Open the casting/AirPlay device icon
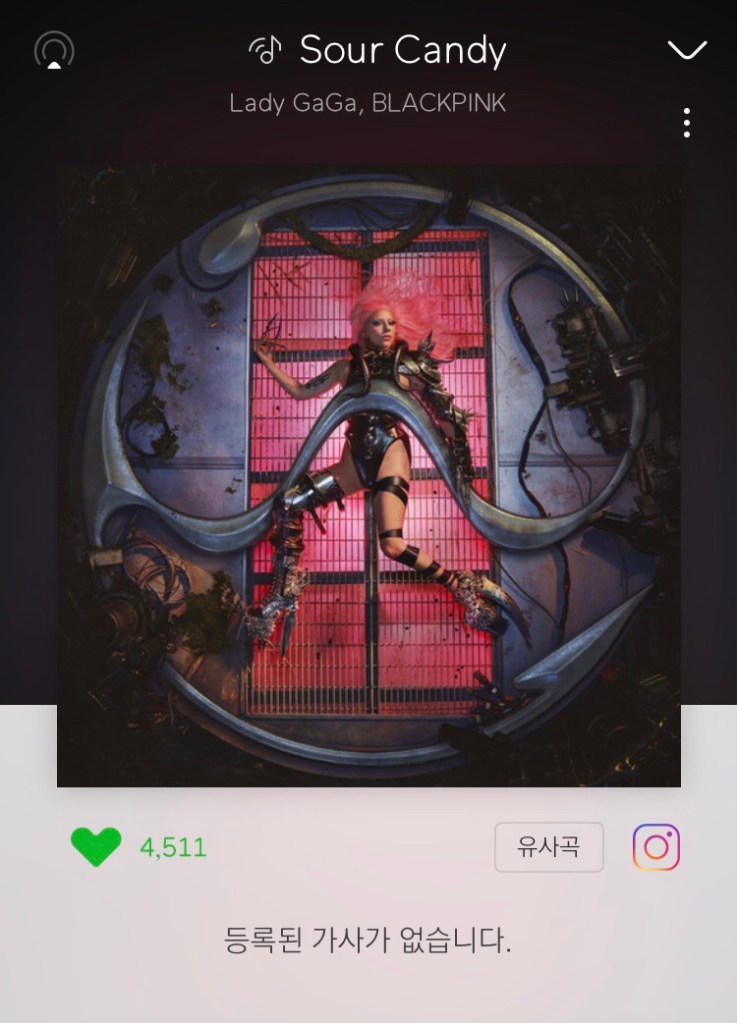The height and width of the screenshot is (1023, 737). (53, 50)
